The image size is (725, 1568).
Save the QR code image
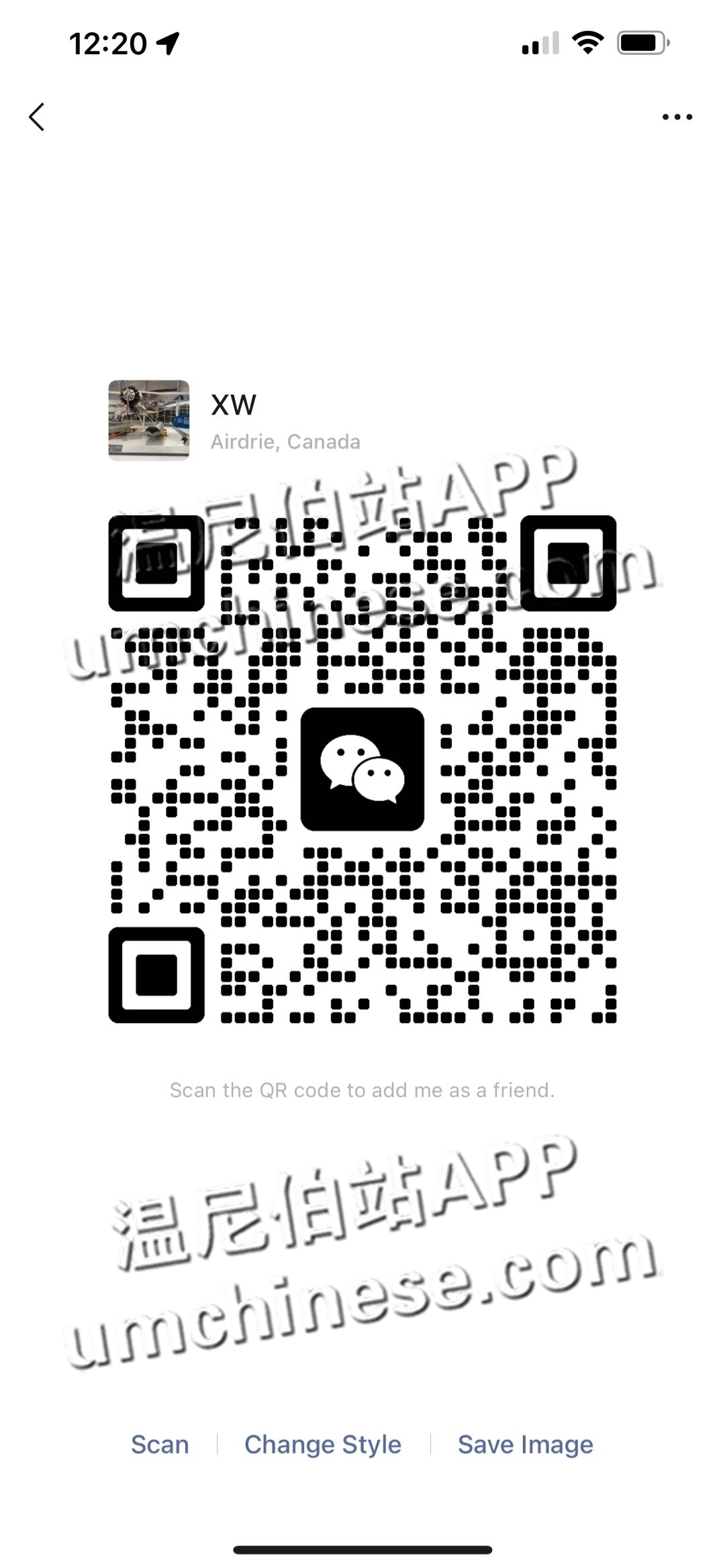(x=525, y=1444)
